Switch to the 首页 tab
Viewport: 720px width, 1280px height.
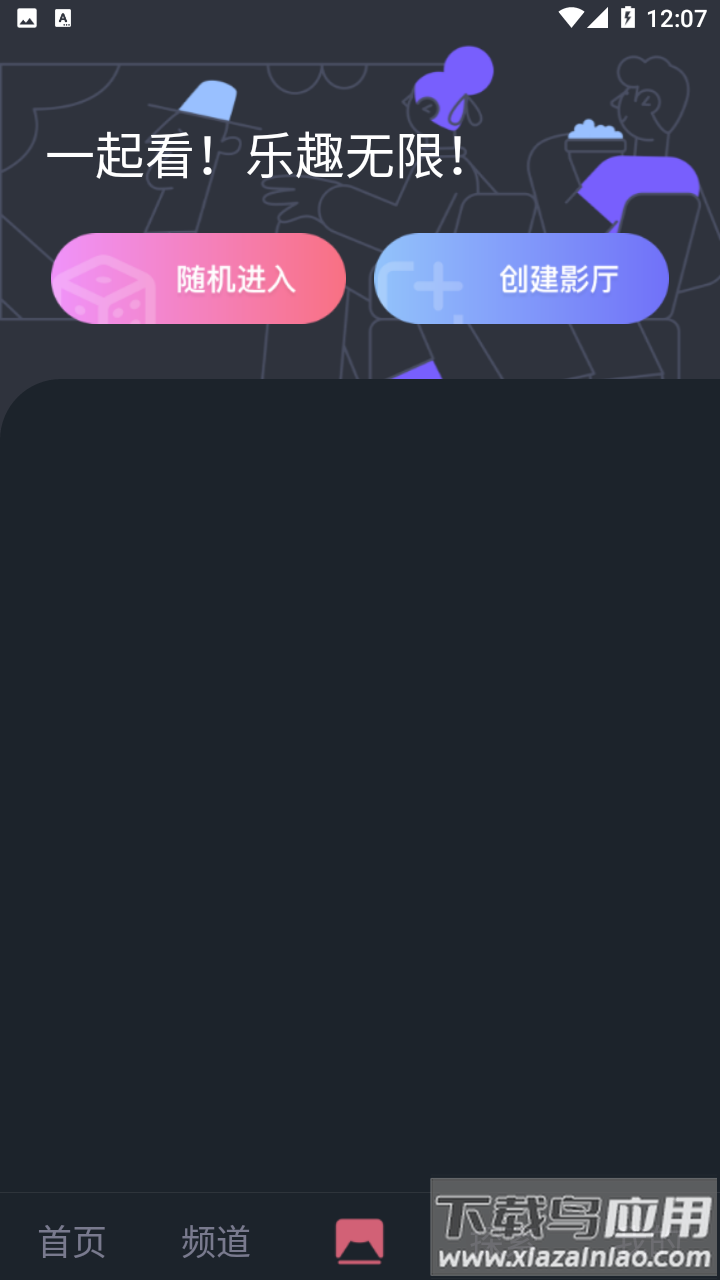[x=72, y=1242]
